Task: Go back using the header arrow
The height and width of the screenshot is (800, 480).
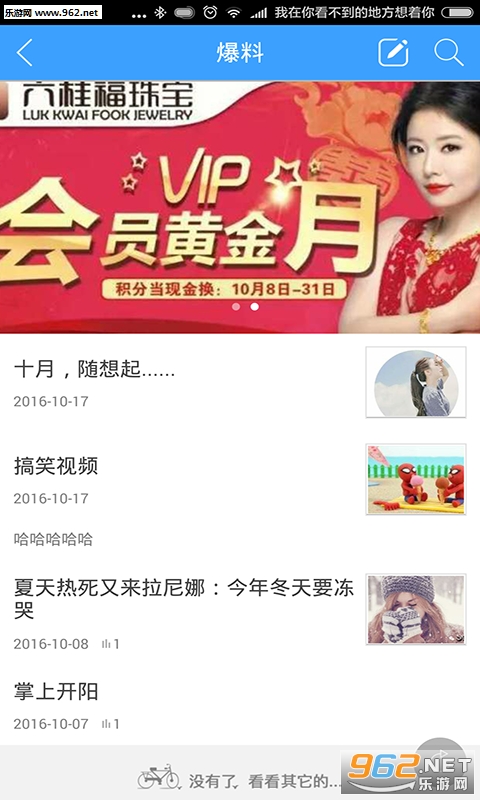Action: (x=24, y=53)
